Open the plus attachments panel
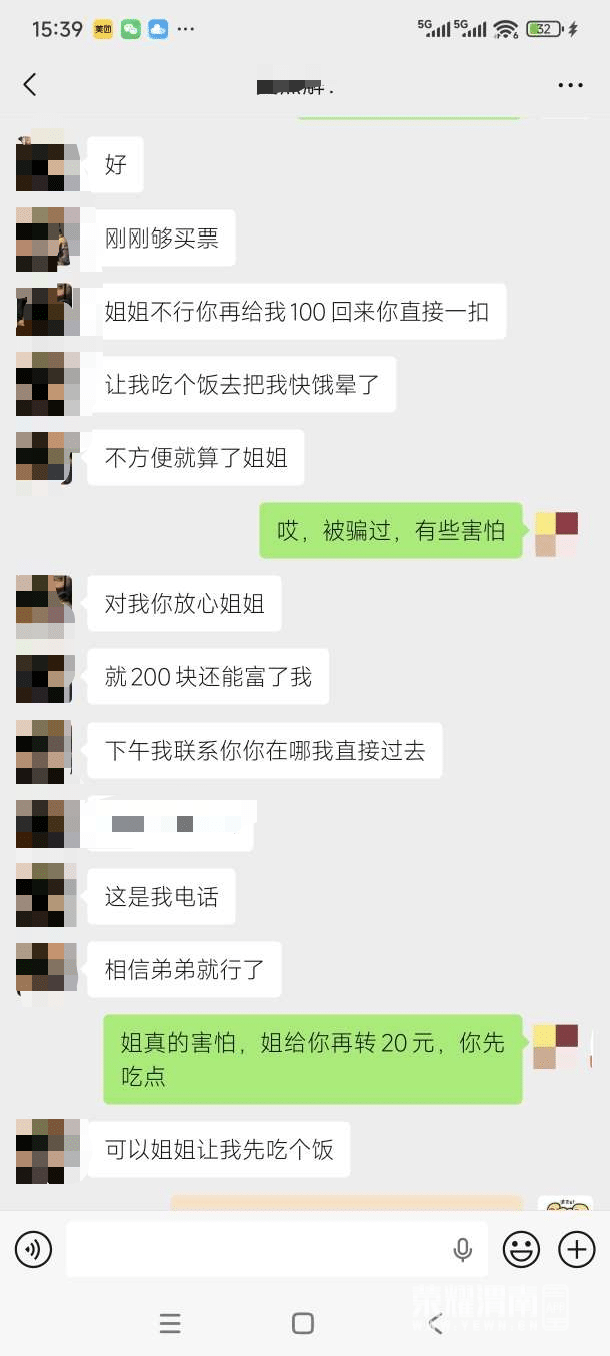The width and height of the screenshot is (610, 1356). [576, 1249]
